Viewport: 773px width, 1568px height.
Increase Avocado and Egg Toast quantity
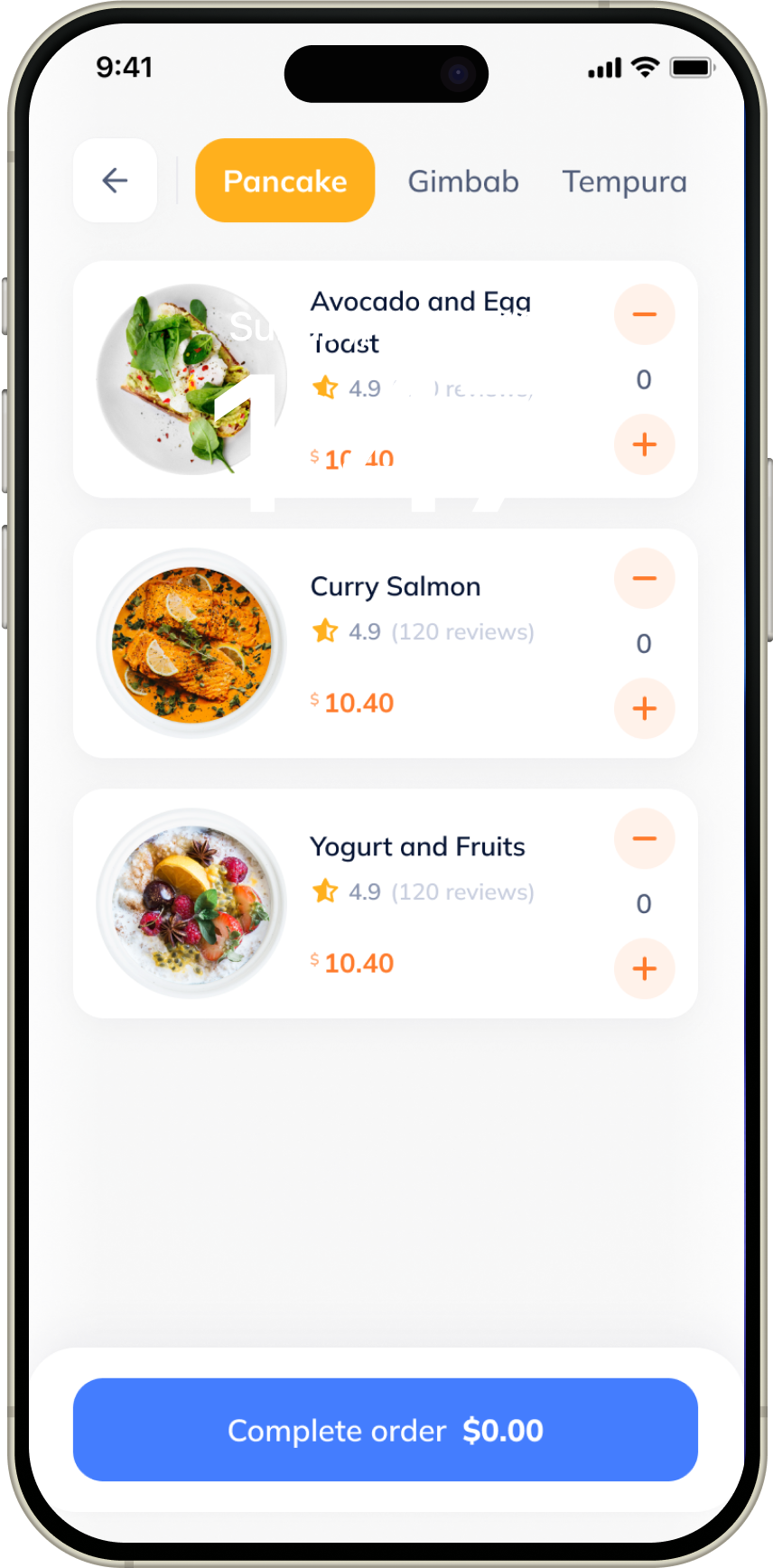click(645, 444)
